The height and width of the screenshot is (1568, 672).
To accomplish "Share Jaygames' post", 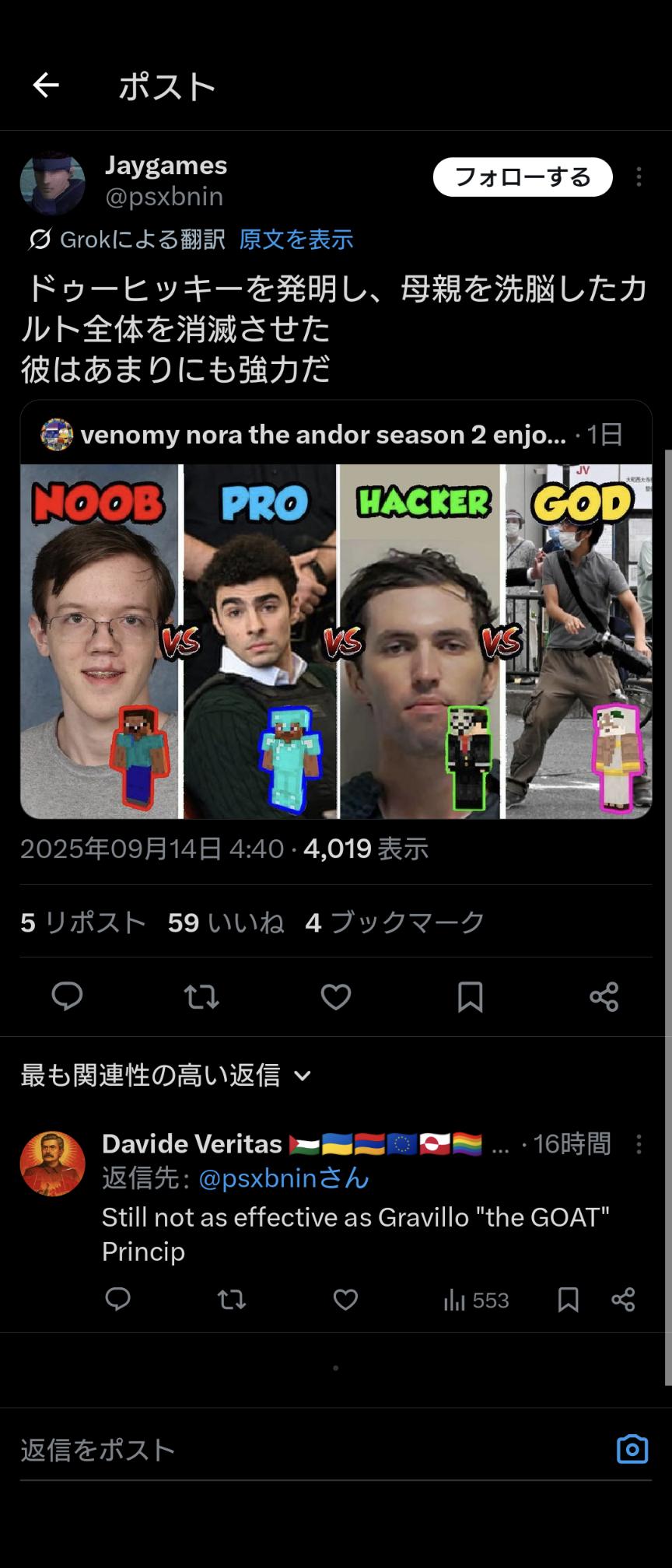I will point(604,996).
